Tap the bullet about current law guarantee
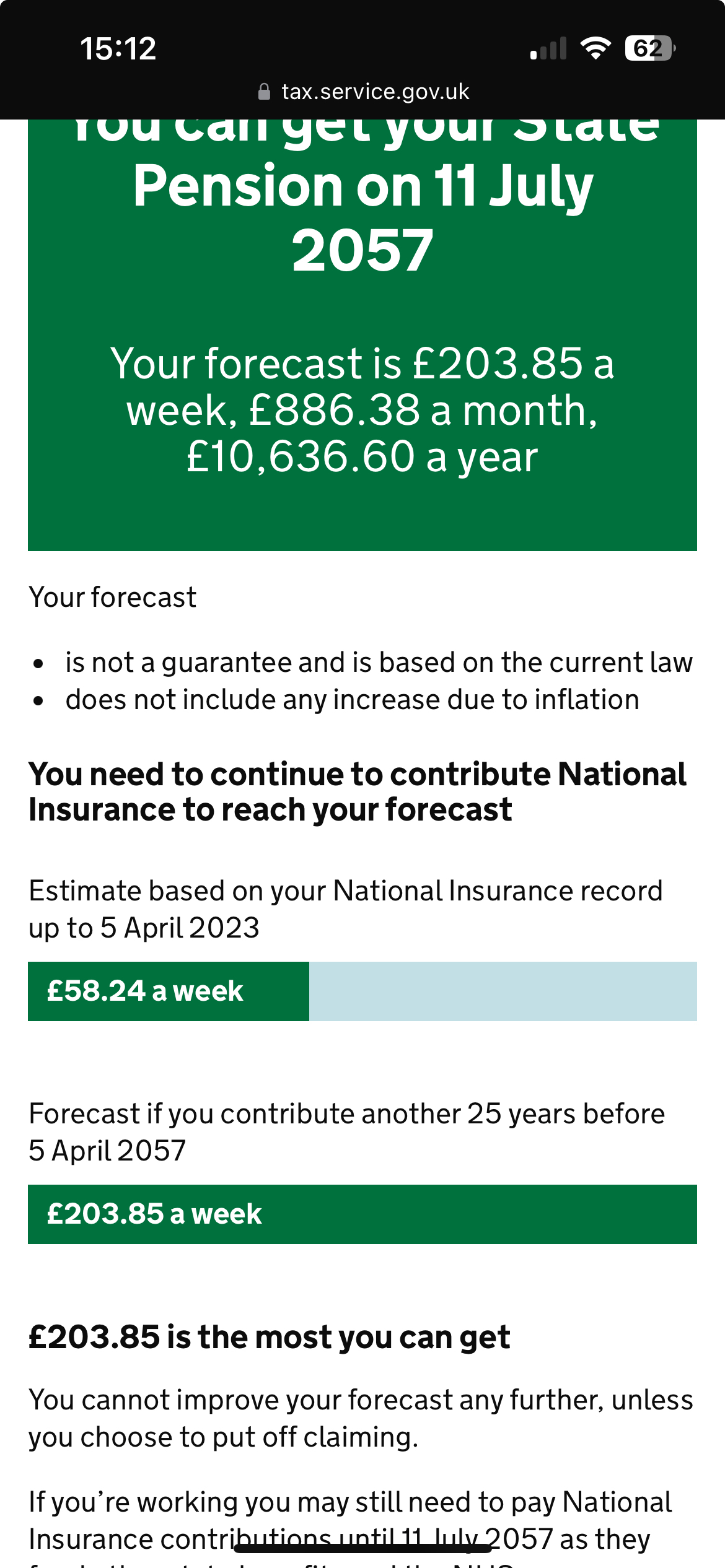Image resolution: width=725 pixels, height=1568 pixels. (x=379, y=661)
